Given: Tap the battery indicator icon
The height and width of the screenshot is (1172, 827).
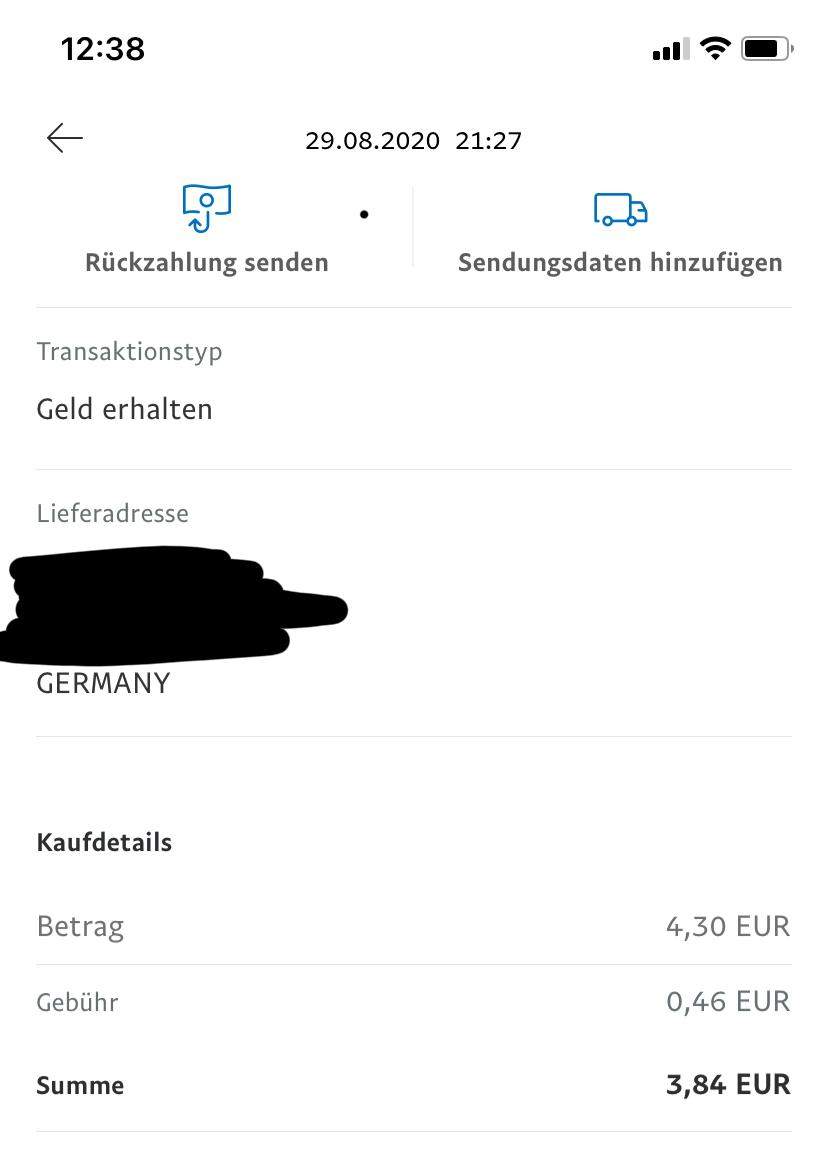Looking at the screenshot, I should click(765, 48).
